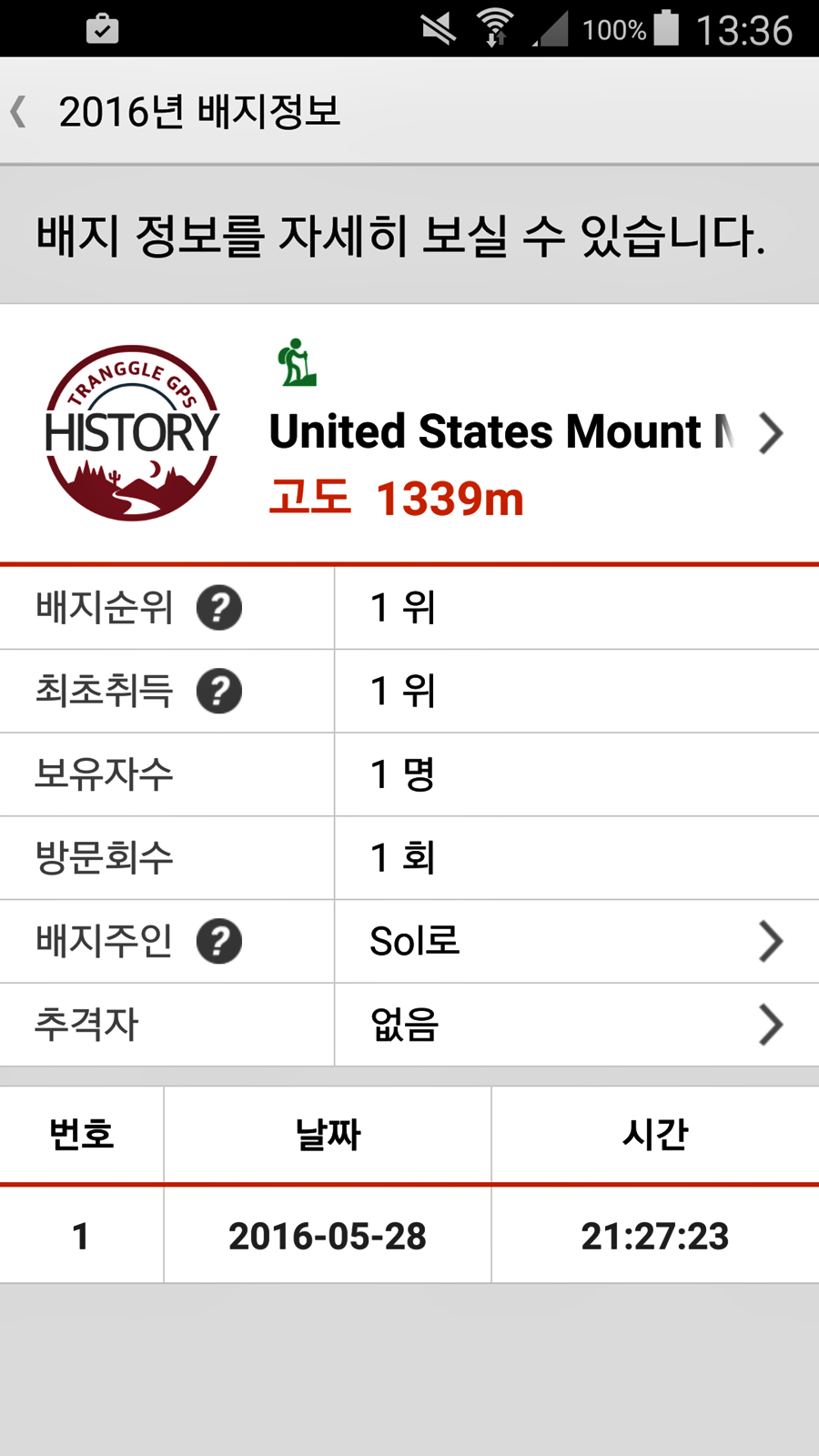Open badge owner Sol로 row
The image size is (819, 1456).
576,942
